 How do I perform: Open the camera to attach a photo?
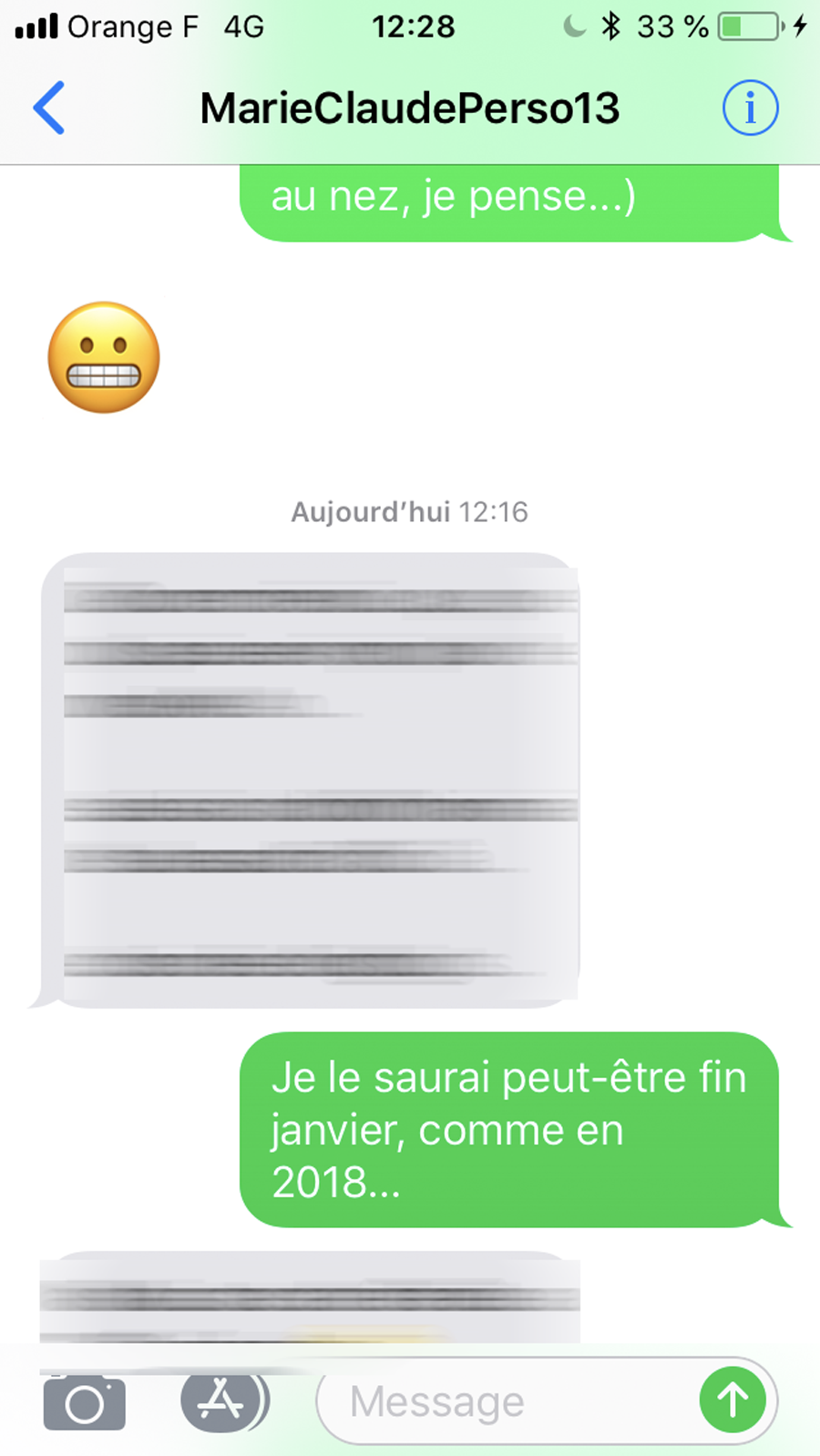coord(84,1402)
